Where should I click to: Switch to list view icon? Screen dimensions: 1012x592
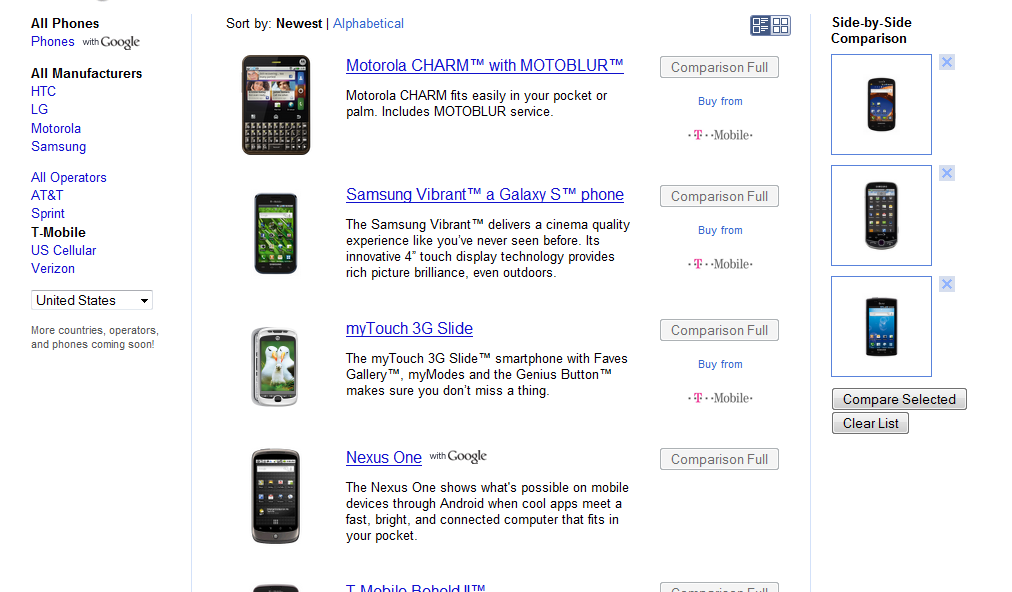761,26
